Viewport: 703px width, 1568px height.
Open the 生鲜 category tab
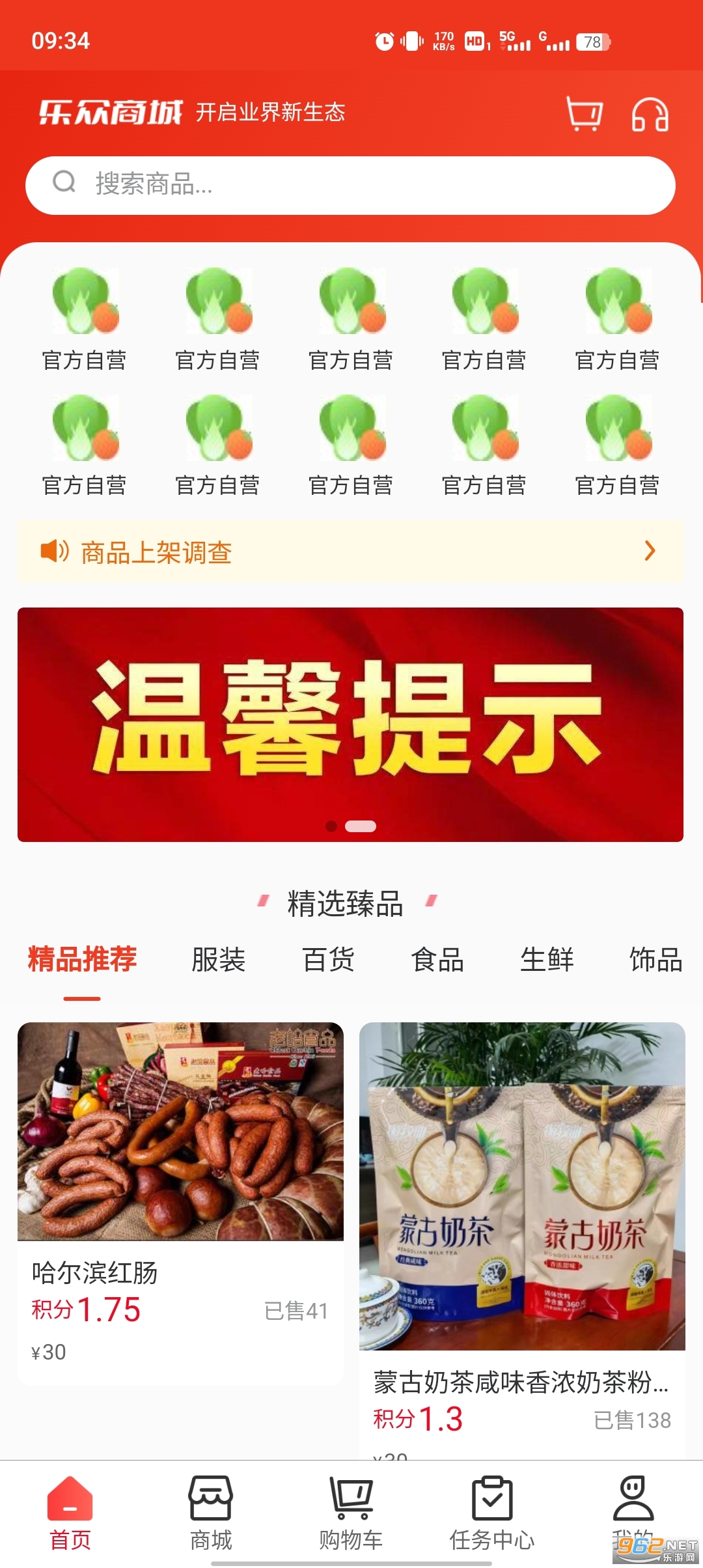click(x=547, y=959)
